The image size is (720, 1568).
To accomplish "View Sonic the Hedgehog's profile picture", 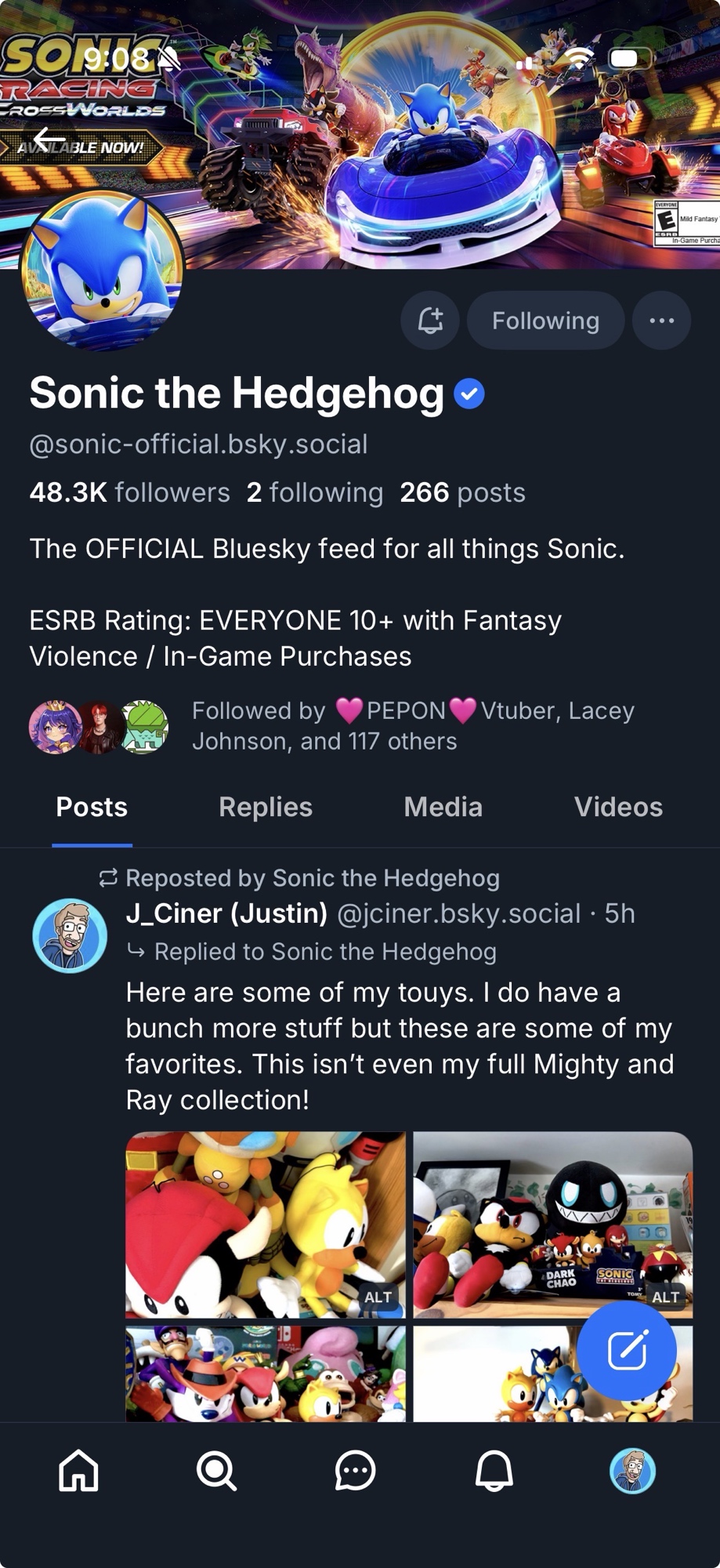I will coord(102,270).
